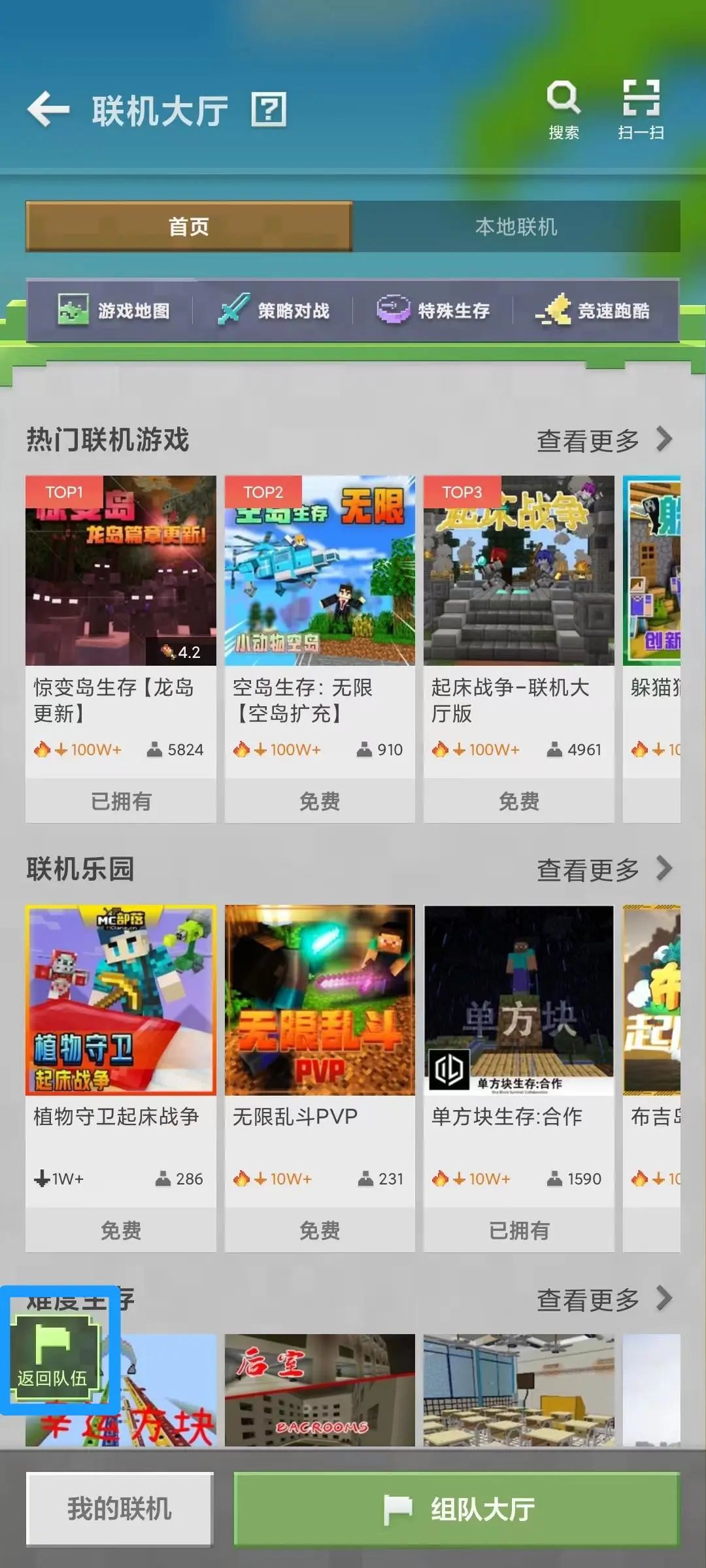Viewport: 706px width, 1568px height.
Task: Open the 游戏地图 category
Action: click(114, 310)
